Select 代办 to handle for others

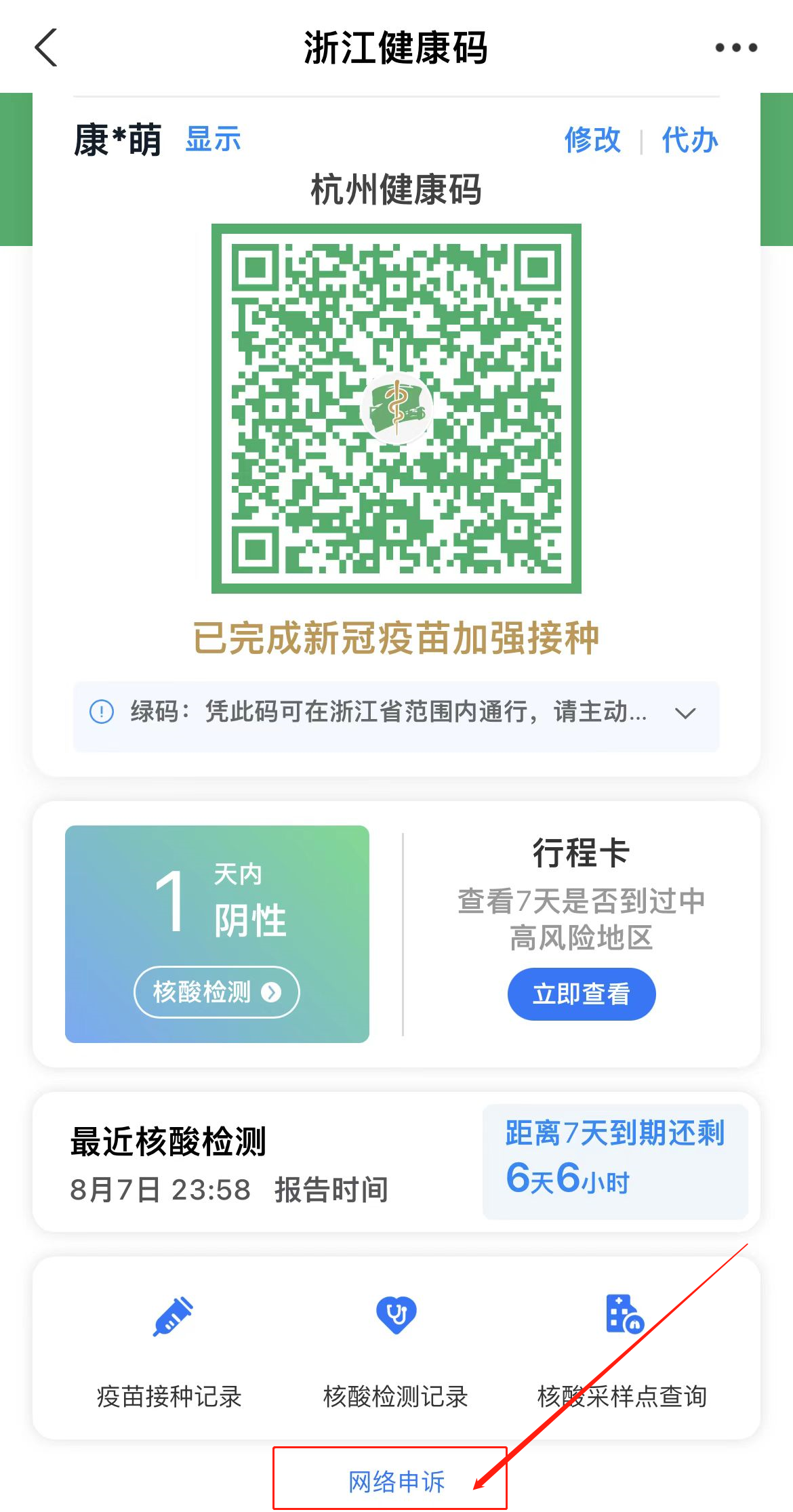point(689,140)
